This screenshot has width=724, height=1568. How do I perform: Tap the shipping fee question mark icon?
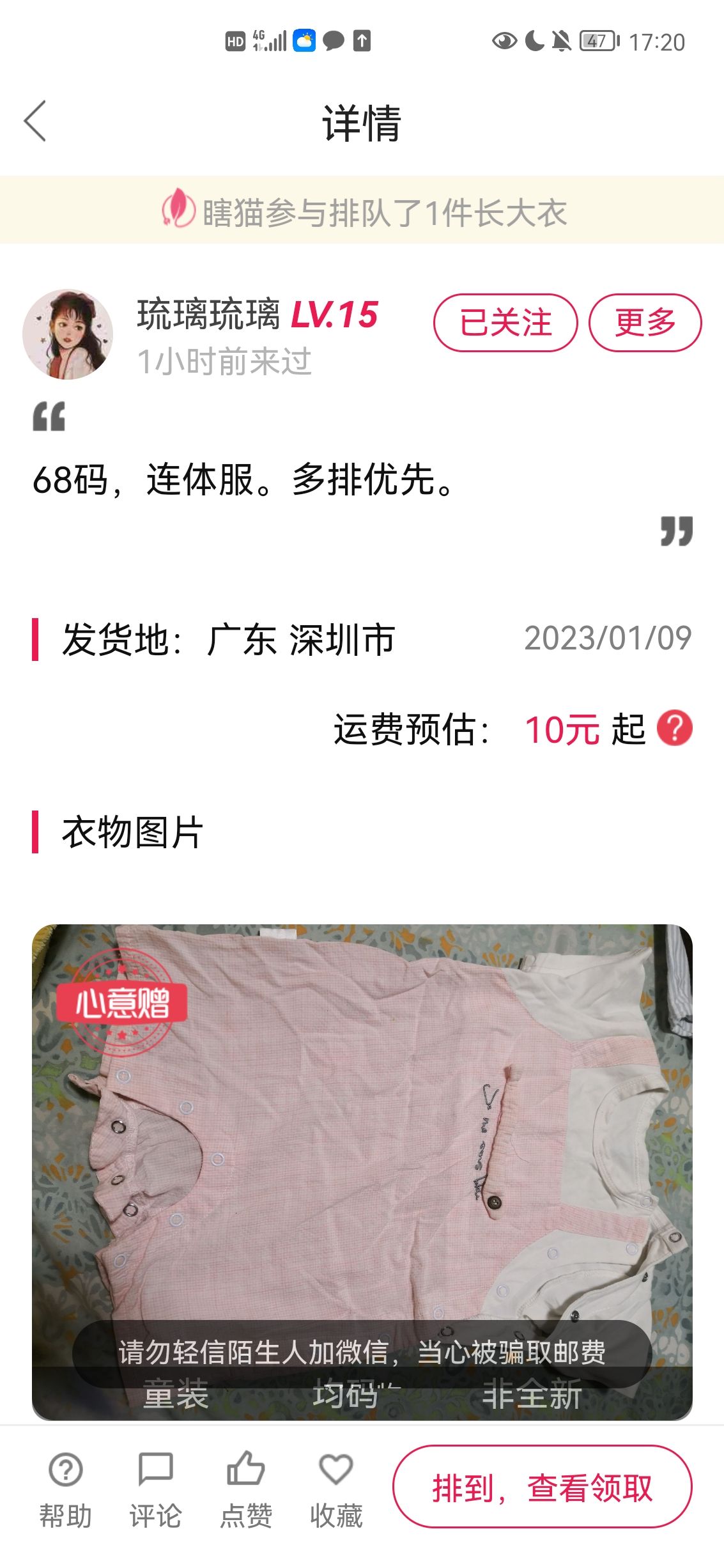click(x=674, y=728)
